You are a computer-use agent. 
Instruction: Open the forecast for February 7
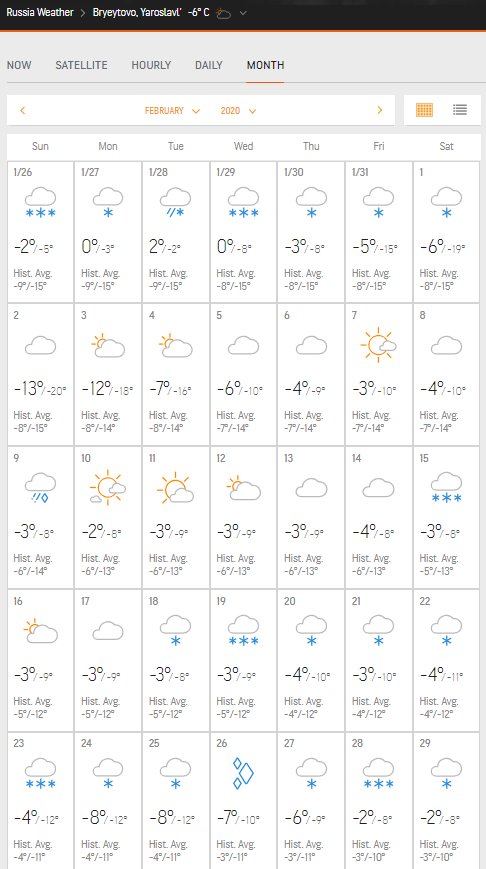(379, 375)
